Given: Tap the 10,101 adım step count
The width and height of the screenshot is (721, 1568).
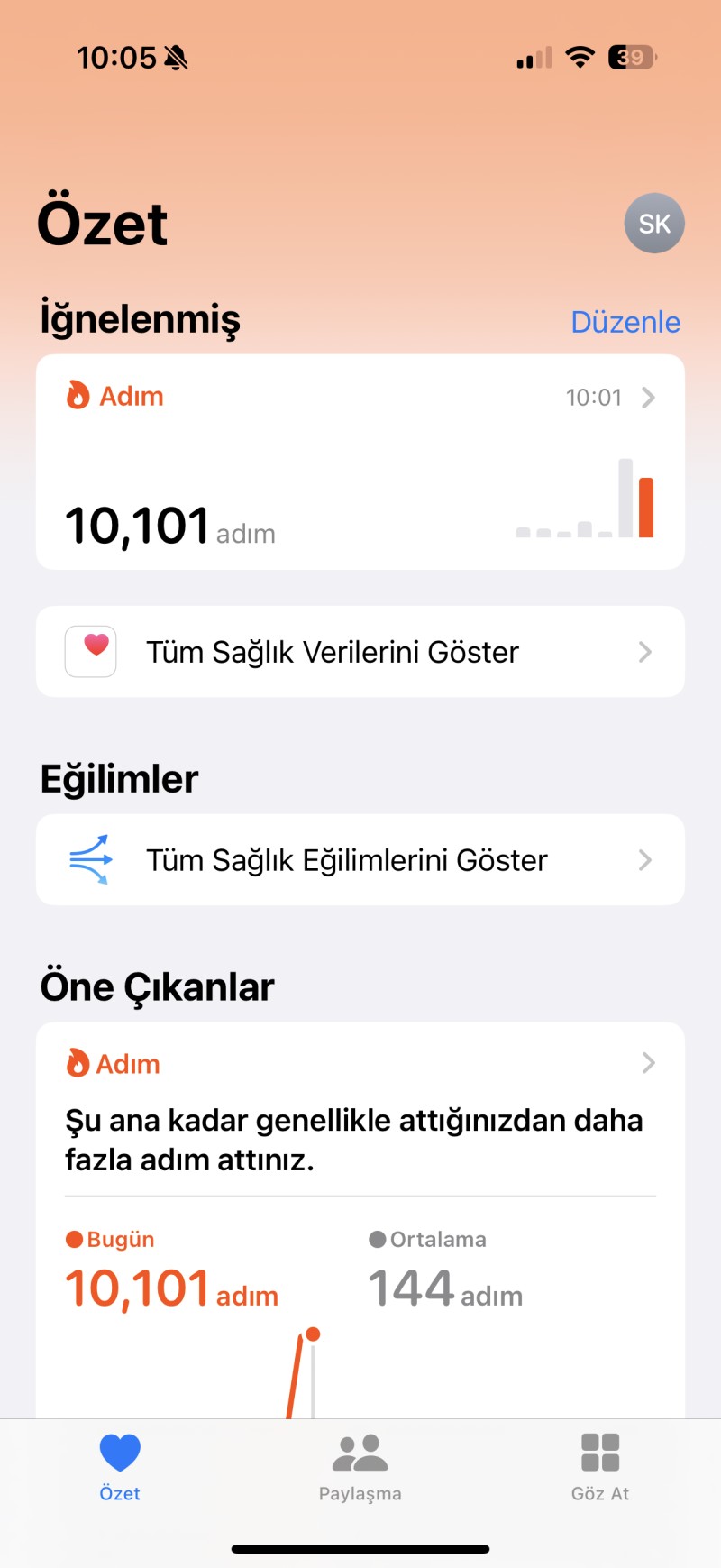Looking at the screenshot, I should click(x=171, y=524).
